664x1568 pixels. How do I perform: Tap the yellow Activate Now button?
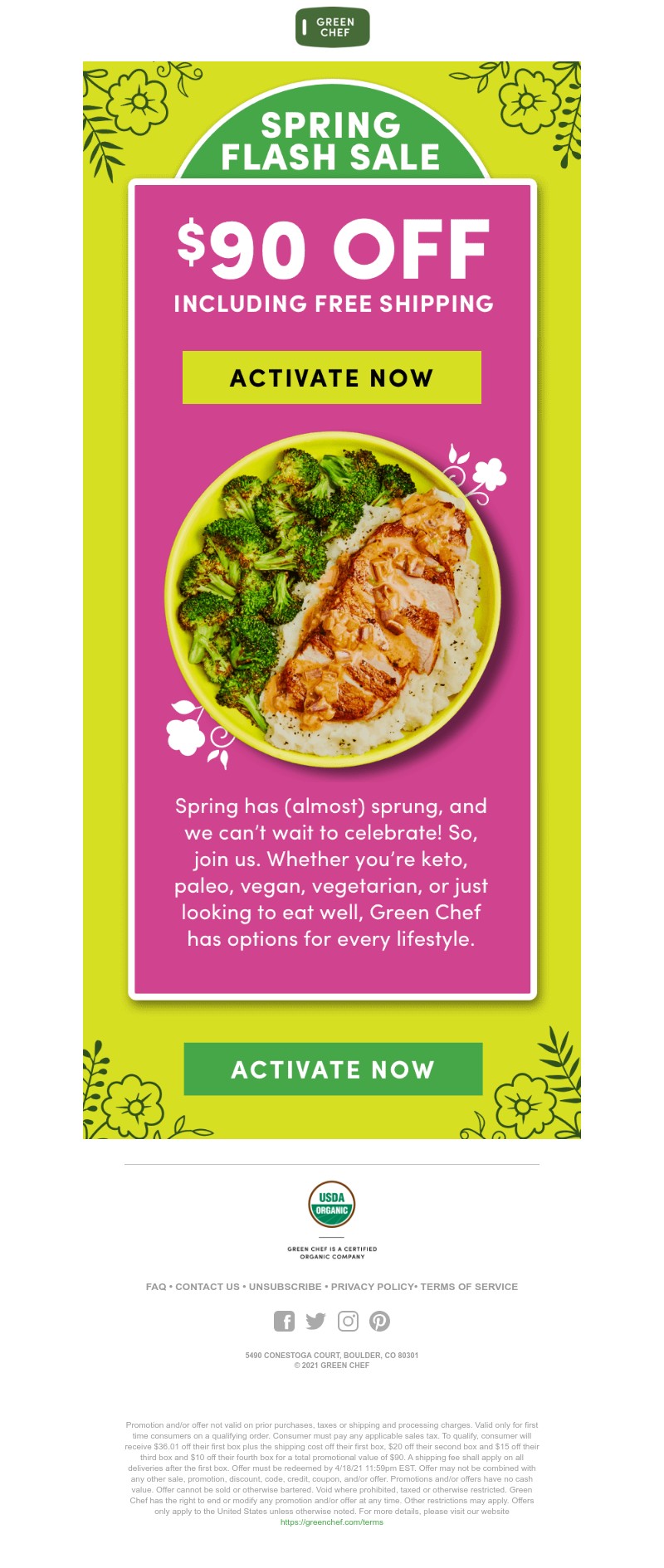(x=331, y=377)
